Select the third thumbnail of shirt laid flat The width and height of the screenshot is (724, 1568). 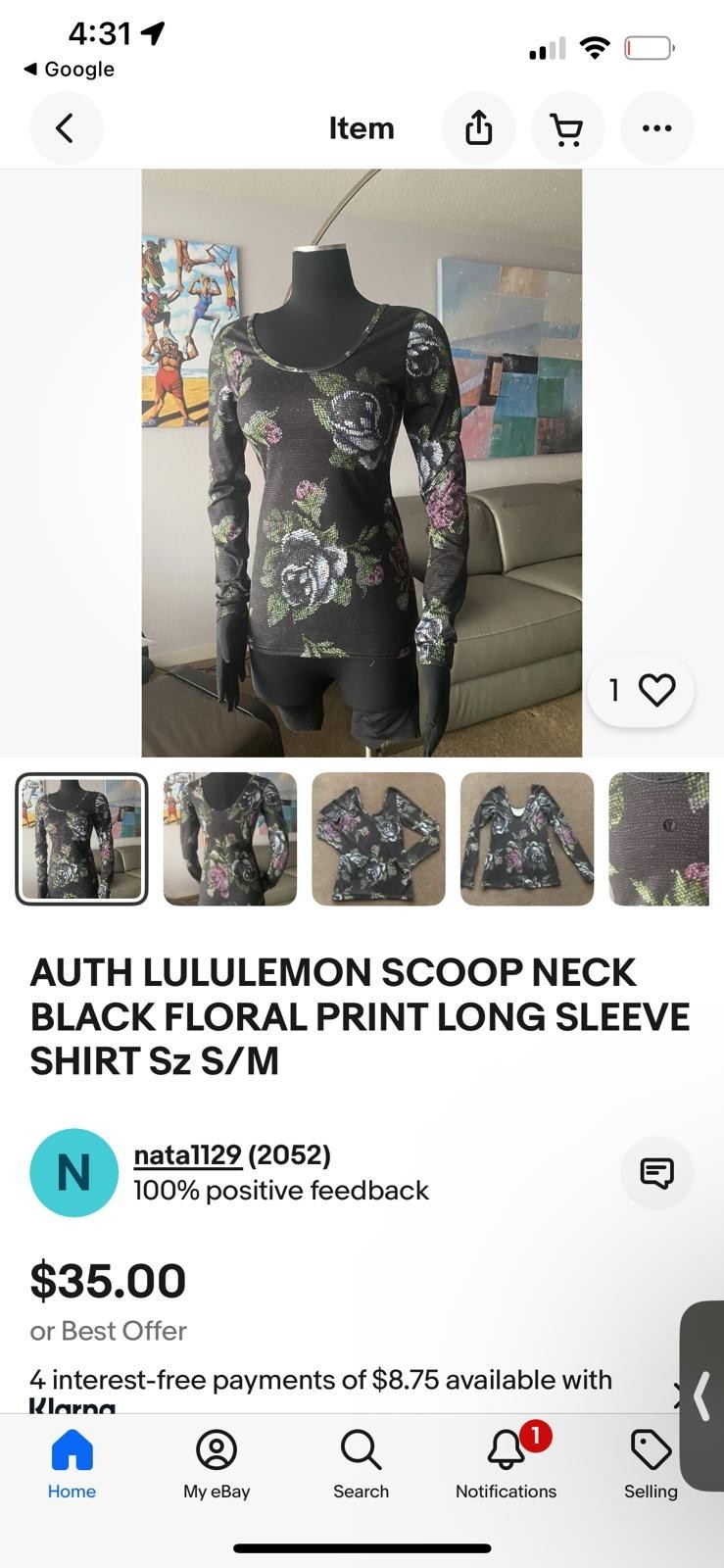coord(378,839)
